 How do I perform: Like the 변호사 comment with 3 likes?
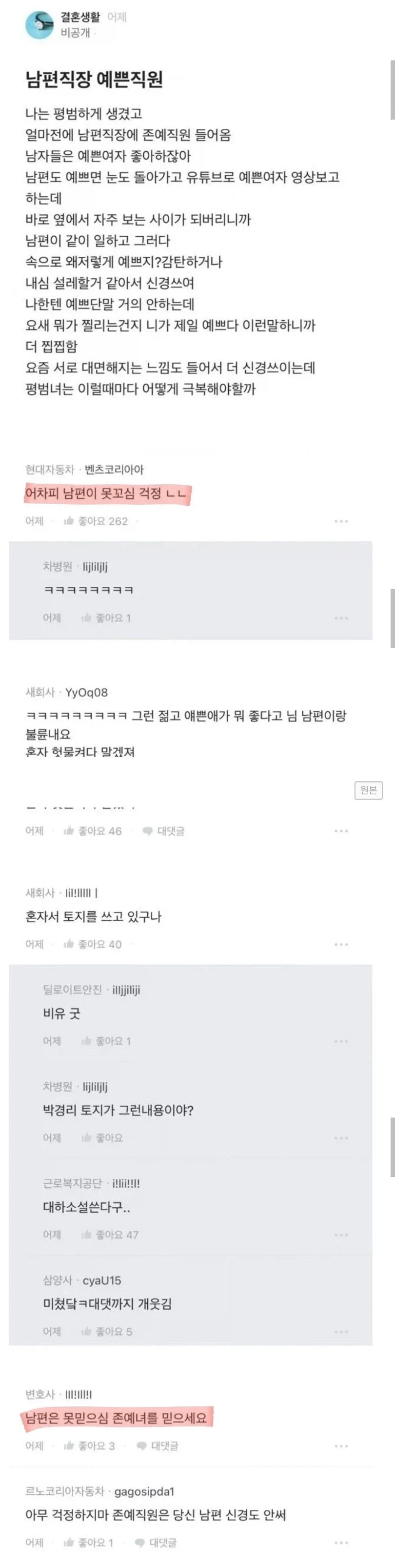(89, 1445)
